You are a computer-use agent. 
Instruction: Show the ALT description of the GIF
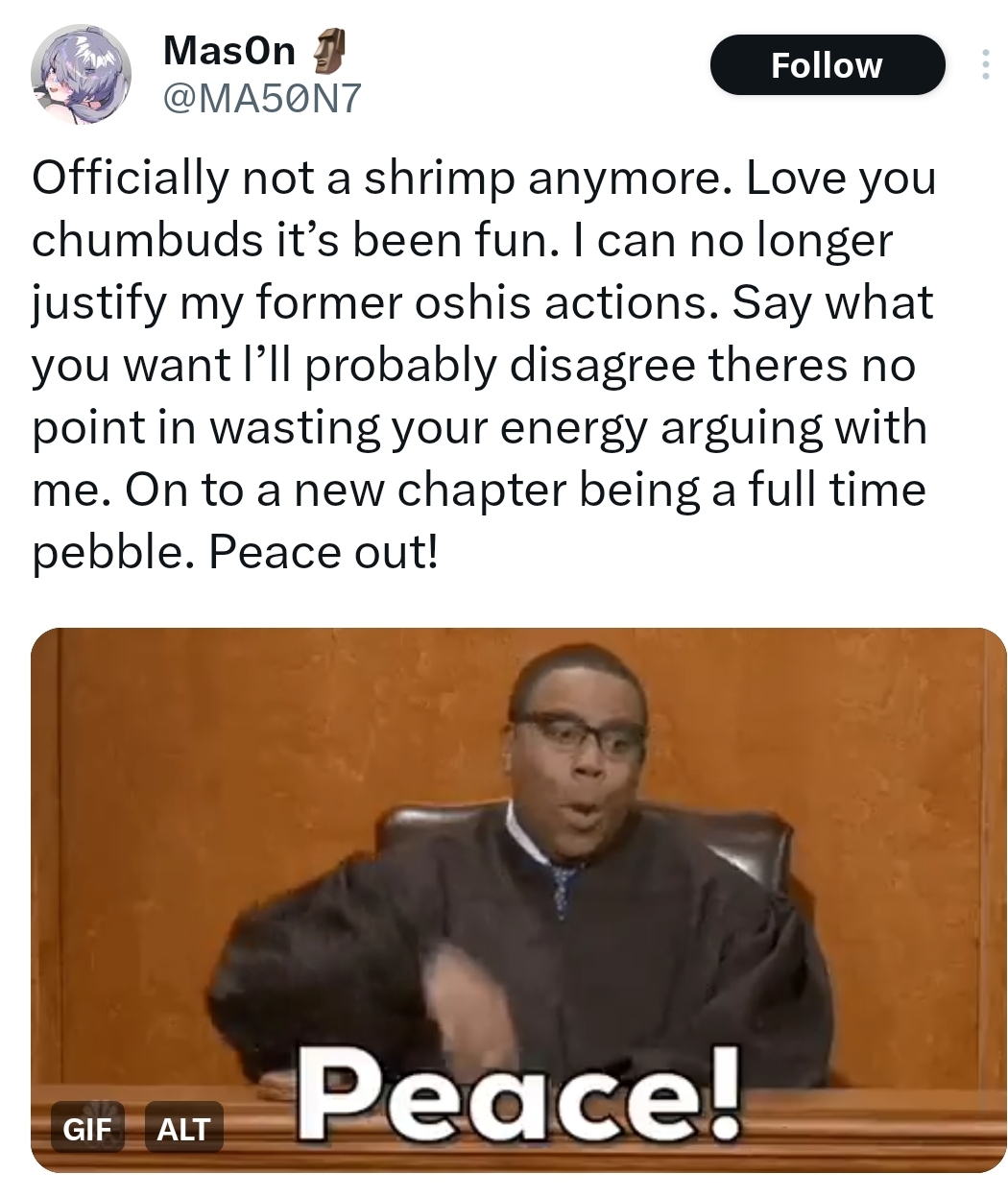pos(182,1129)
